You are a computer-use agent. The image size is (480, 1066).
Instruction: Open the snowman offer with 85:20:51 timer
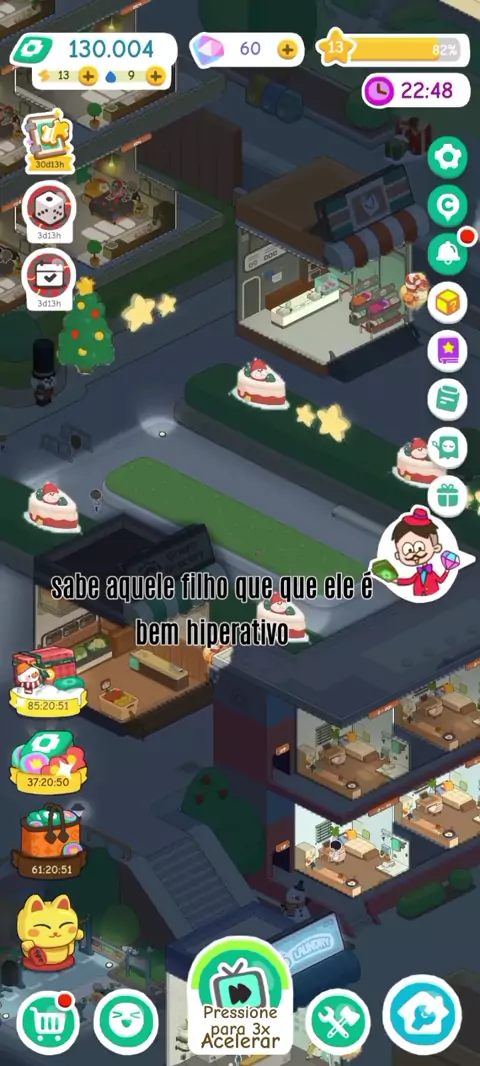pyautogui.click(x=48, y=681)
